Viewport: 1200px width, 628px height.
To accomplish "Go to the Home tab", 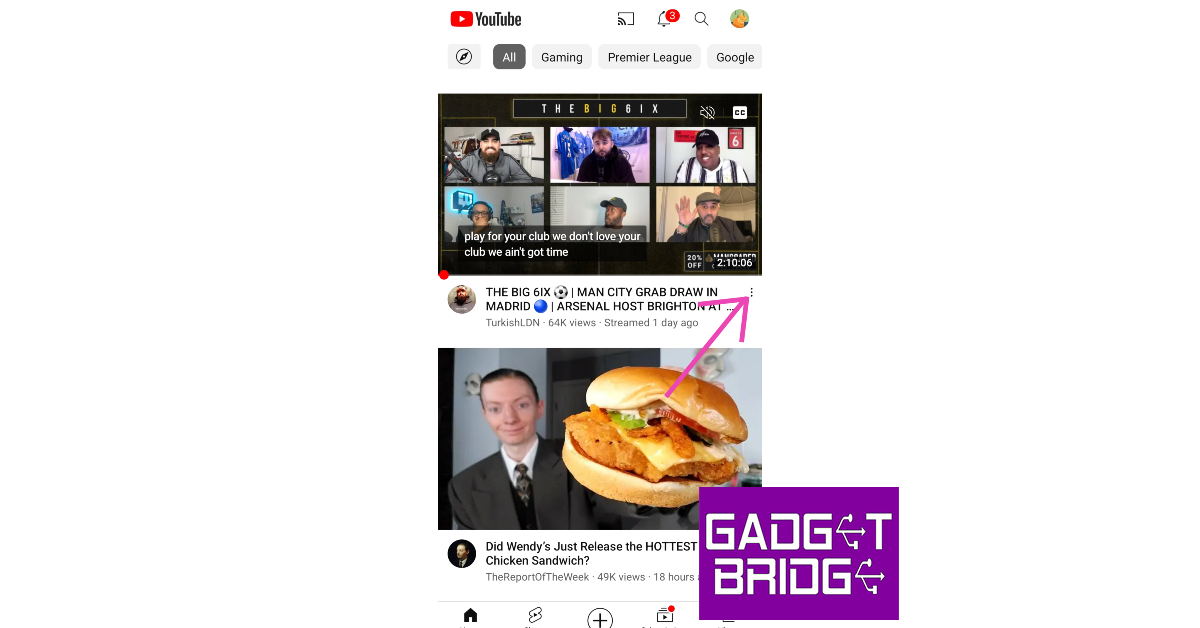I will (471, 616).
